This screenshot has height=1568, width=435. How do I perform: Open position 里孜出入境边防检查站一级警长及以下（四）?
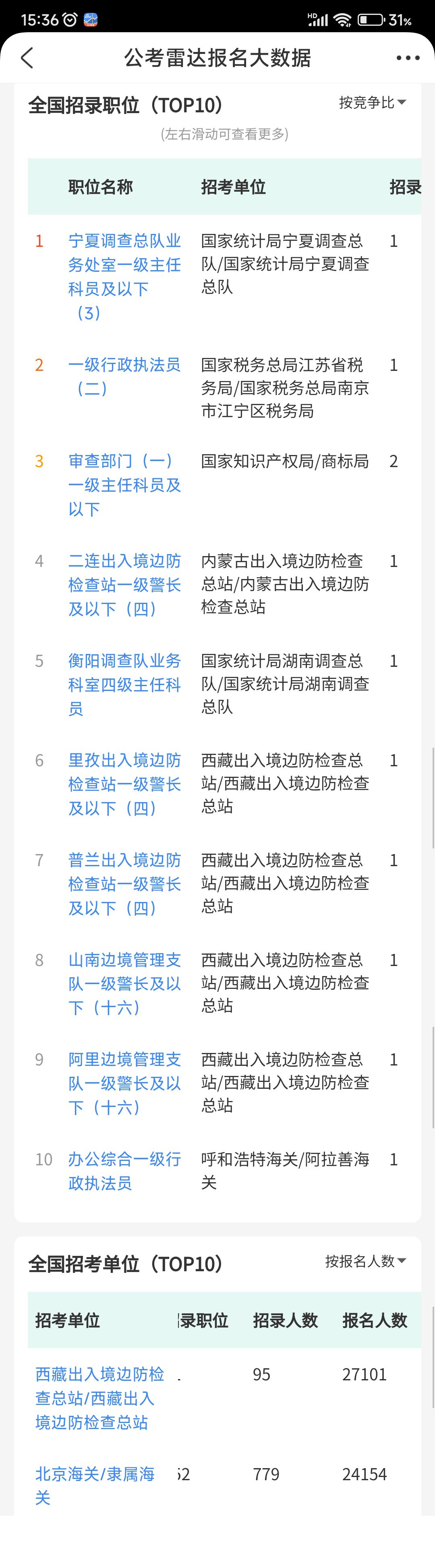(124, 784)
